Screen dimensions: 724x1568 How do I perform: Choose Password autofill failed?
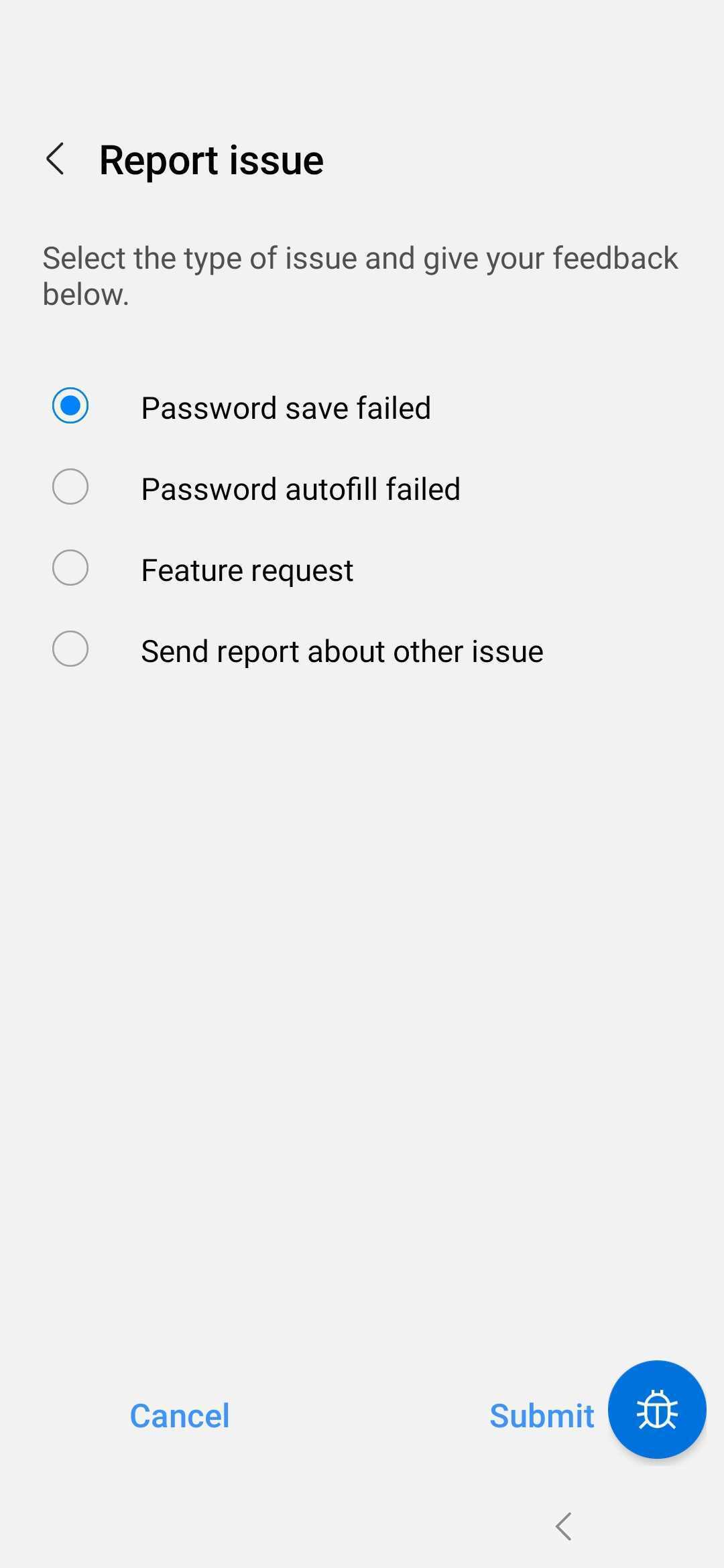coord(362,488)
